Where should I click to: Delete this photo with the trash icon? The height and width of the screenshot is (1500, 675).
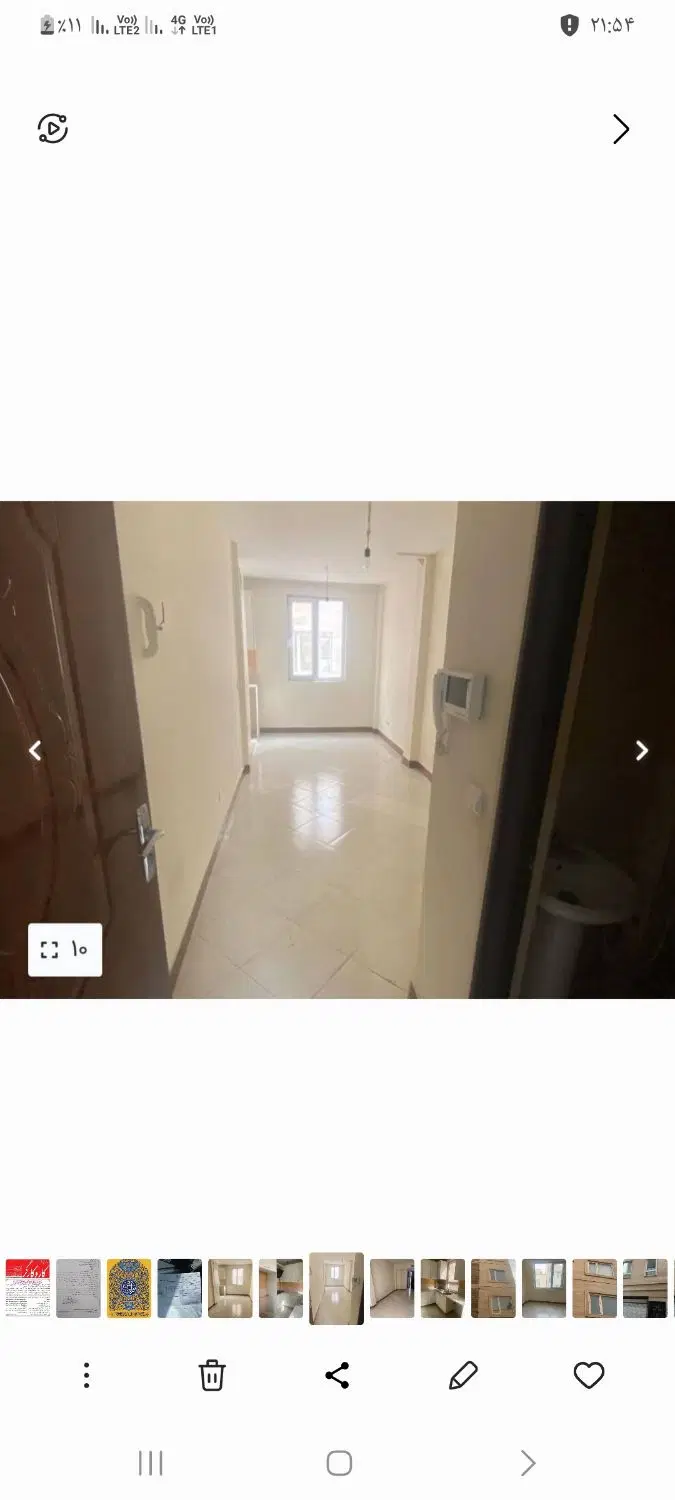coord(212,1375)
